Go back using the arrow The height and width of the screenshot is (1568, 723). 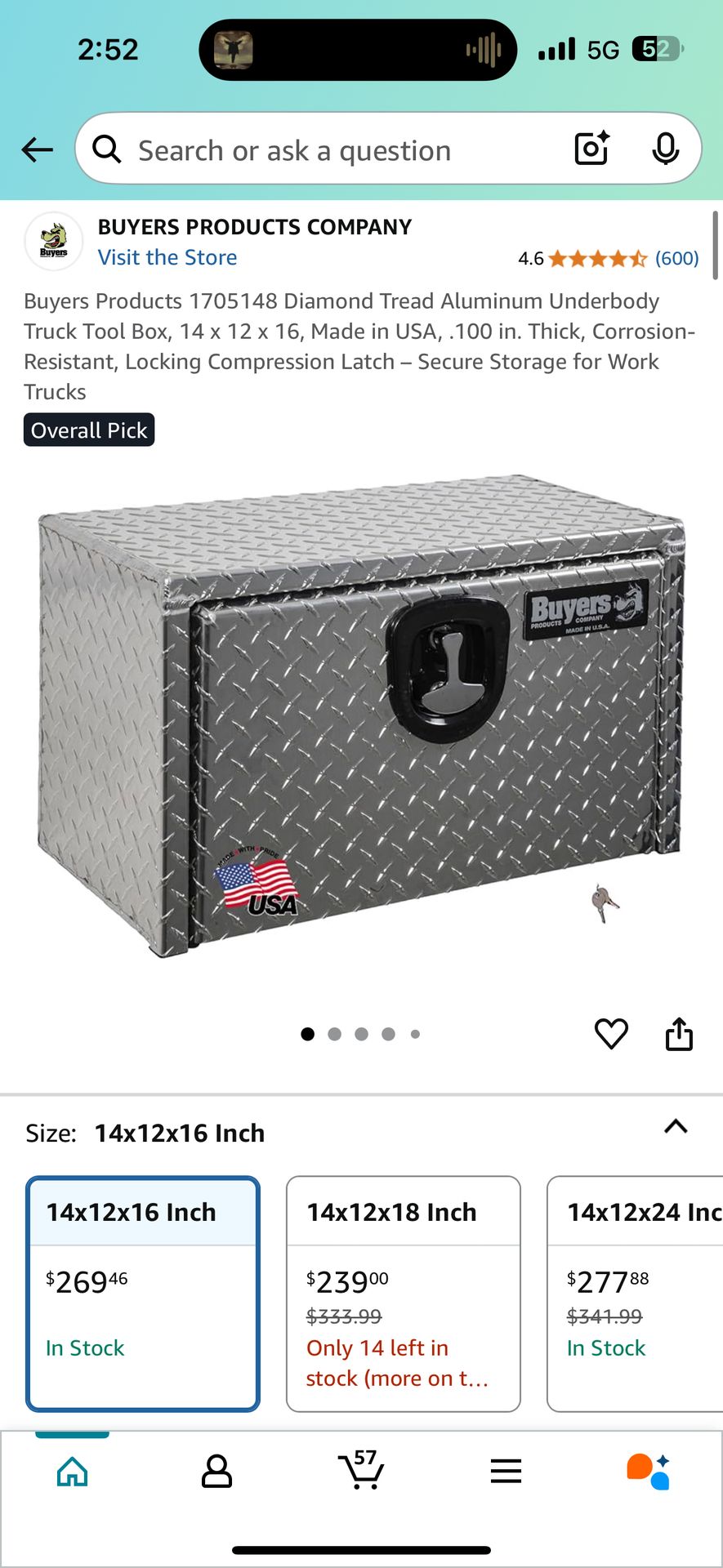click(x=37, y=149)
